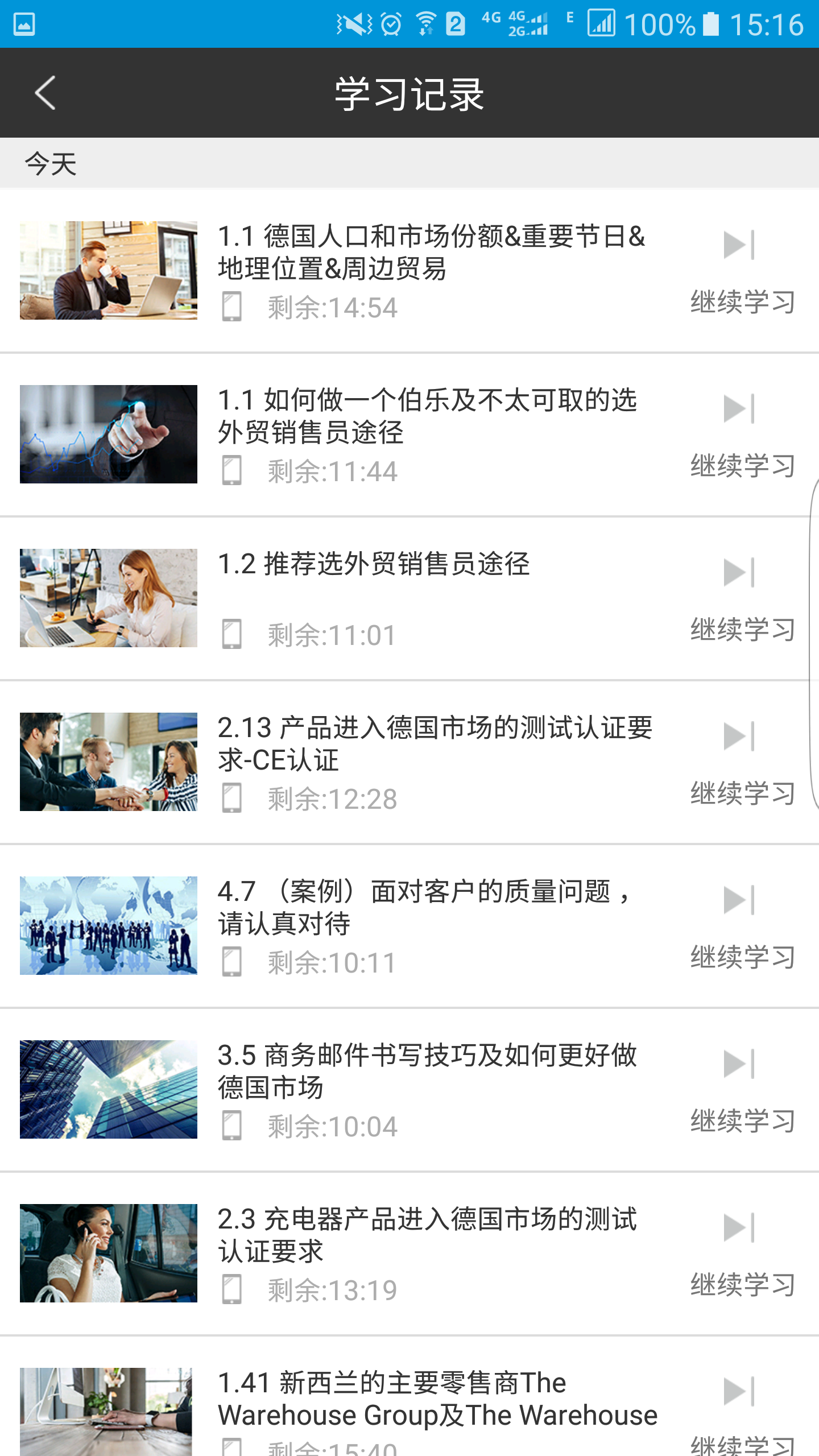Open lesson 2.13 产品进入德国市场 CE认证
Screen dimensions: 819x1456
click(435, 744)
